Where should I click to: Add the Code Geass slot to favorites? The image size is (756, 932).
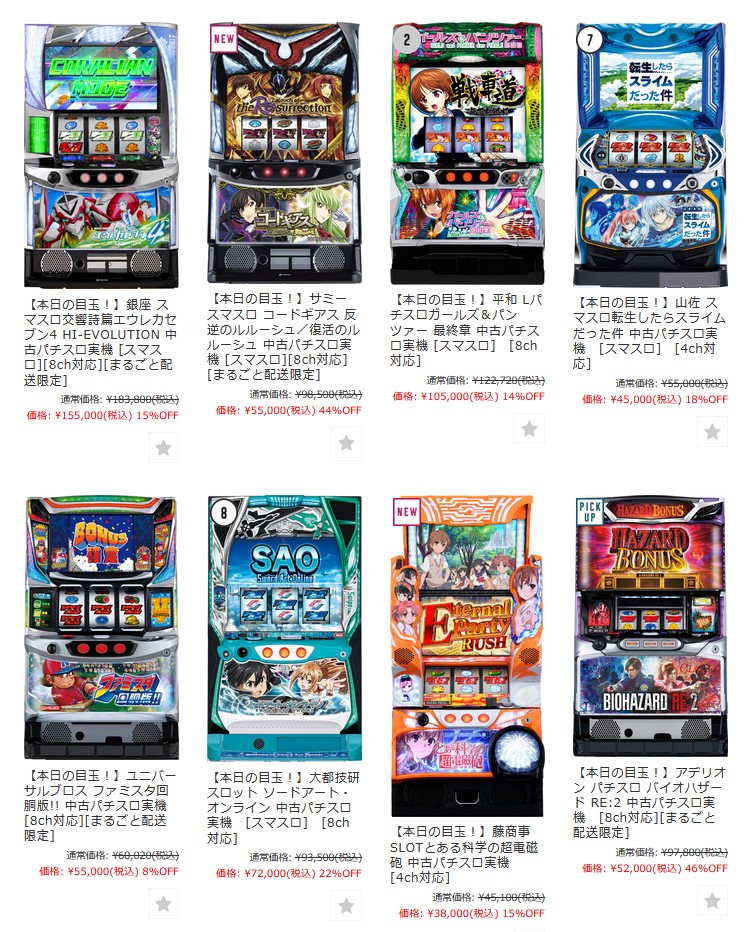346,442
